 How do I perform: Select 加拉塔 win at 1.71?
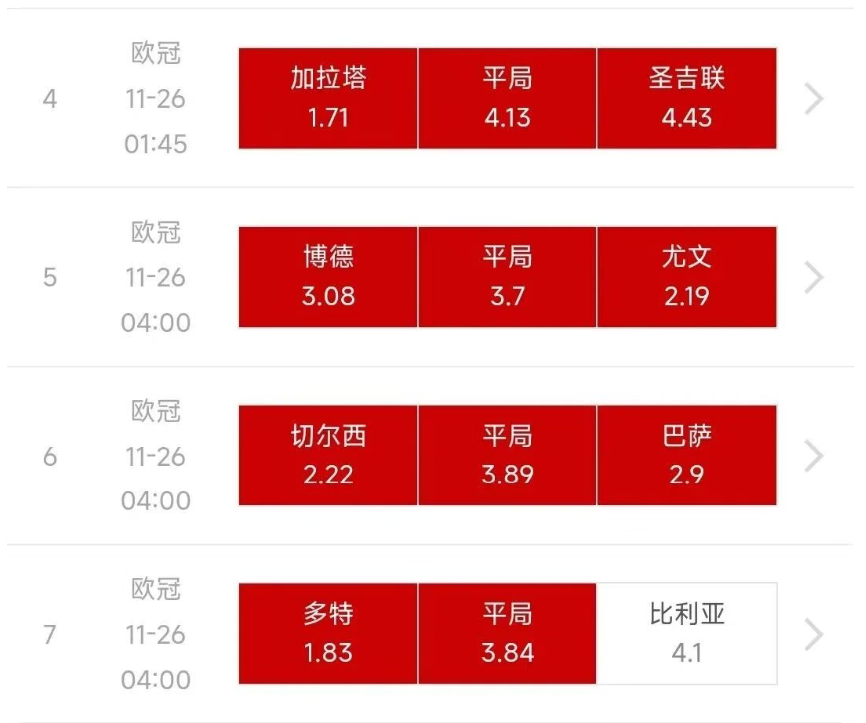pos(328,98)
